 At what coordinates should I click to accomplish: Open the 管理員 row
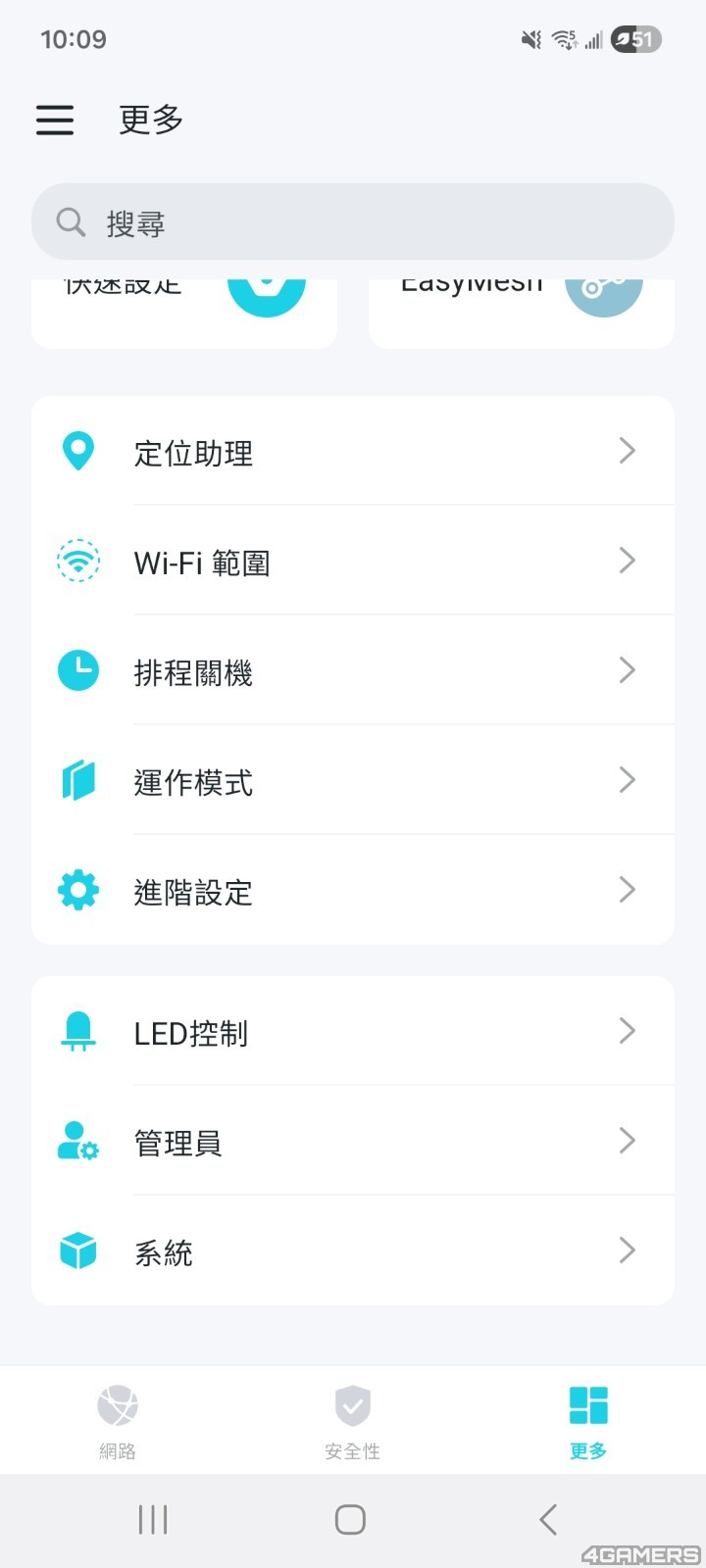coord(353,1142)
